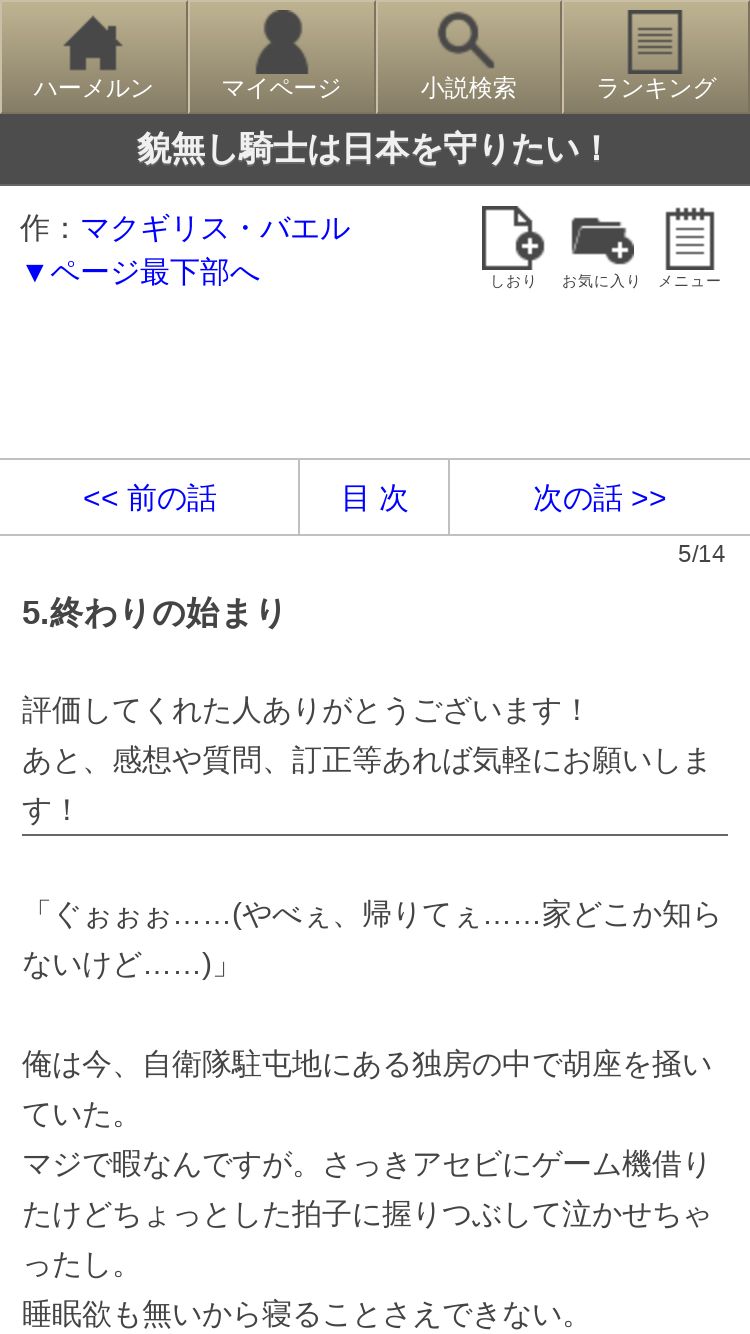Image resolution: width=750 pixels, height=1334 pixels.
Task: Open 小説検索 novel search
Action: coord(468,57)
